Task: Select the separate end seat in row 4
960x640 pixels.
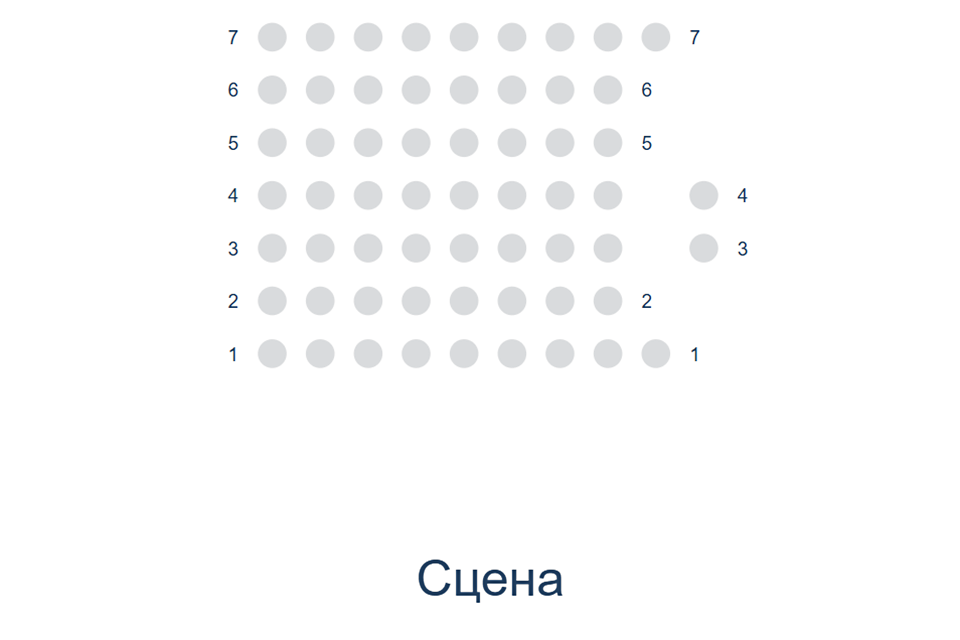Action: point(704,195)
